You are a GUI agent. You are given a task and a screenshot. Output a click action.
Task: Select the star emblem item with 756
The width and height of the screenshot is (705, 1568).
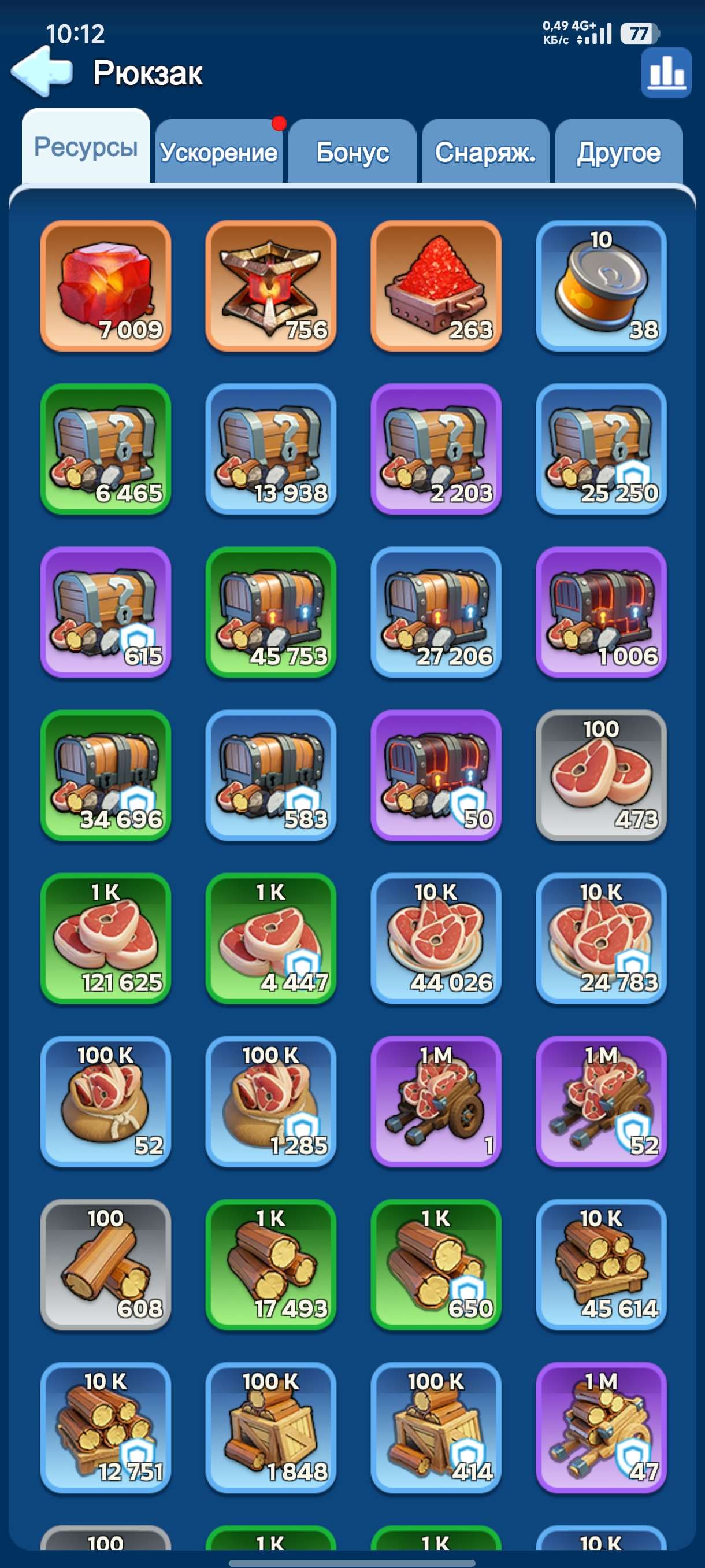270,286
